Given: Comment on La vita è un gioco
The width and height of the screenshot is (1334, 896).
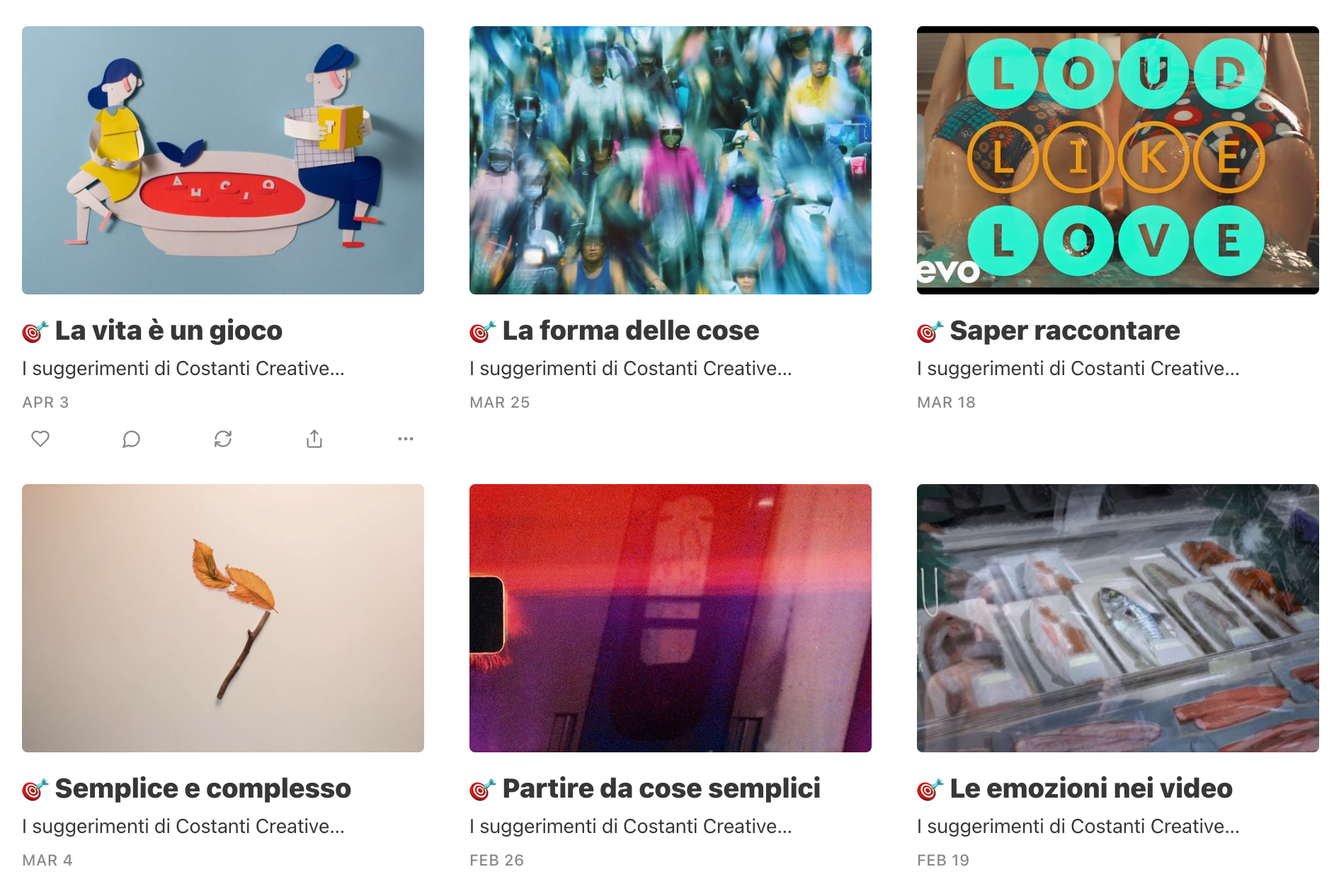Looking at the screenshot, I should [131, 439].
